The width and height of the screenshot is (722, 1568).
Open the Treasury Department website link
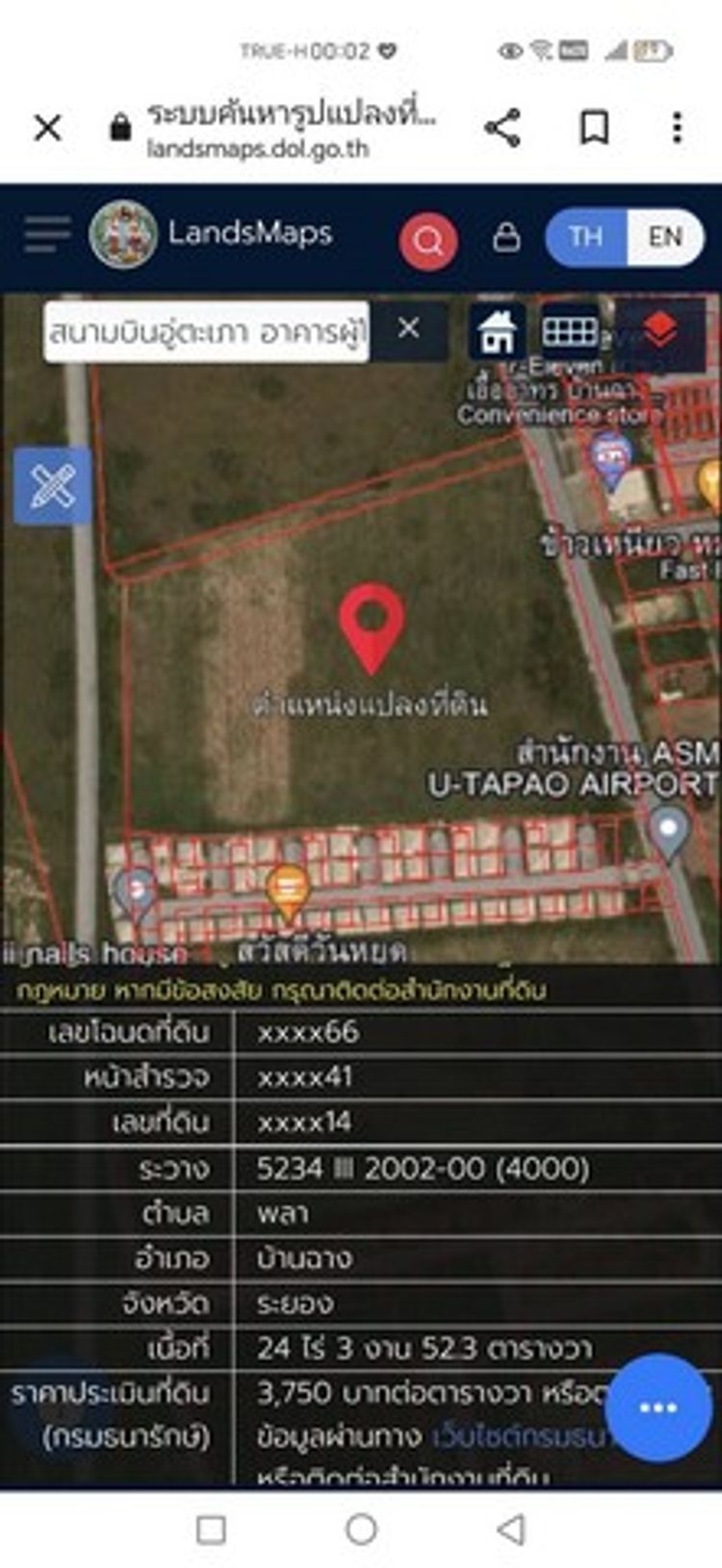point(520,1437)
